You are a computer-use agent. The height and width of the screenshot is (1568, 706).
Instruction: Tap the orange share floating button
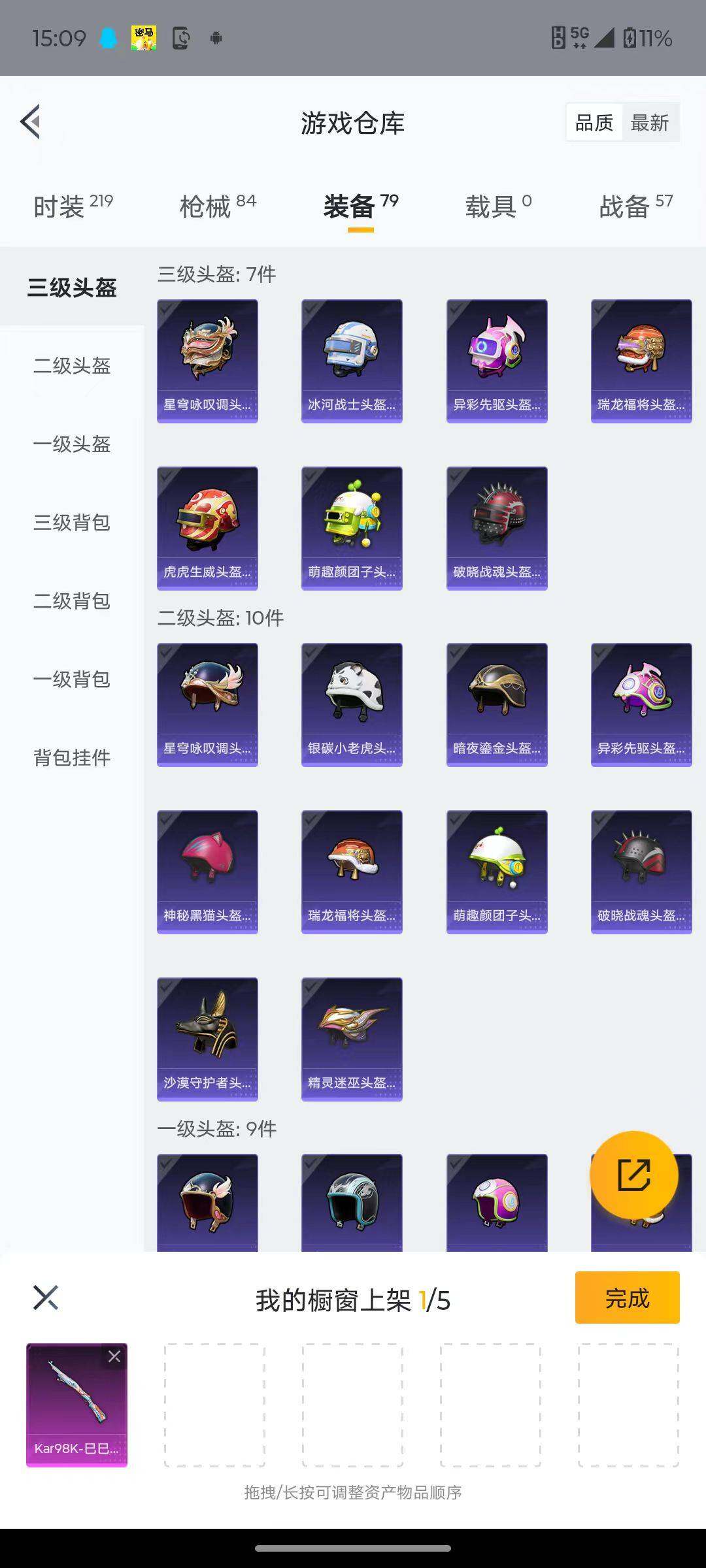pyautogui.click(x=633, y=1175)
